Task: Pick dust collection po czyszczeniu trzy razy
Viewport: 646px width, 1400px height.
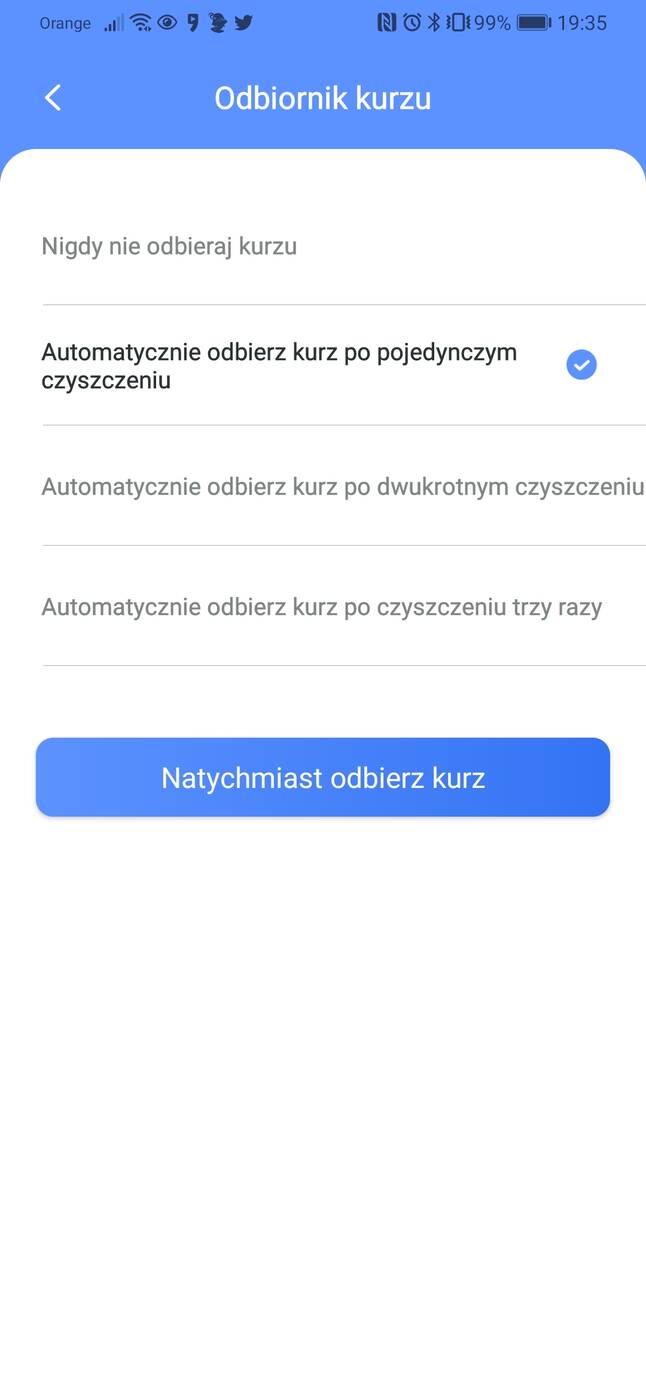Action: (321, 607)
